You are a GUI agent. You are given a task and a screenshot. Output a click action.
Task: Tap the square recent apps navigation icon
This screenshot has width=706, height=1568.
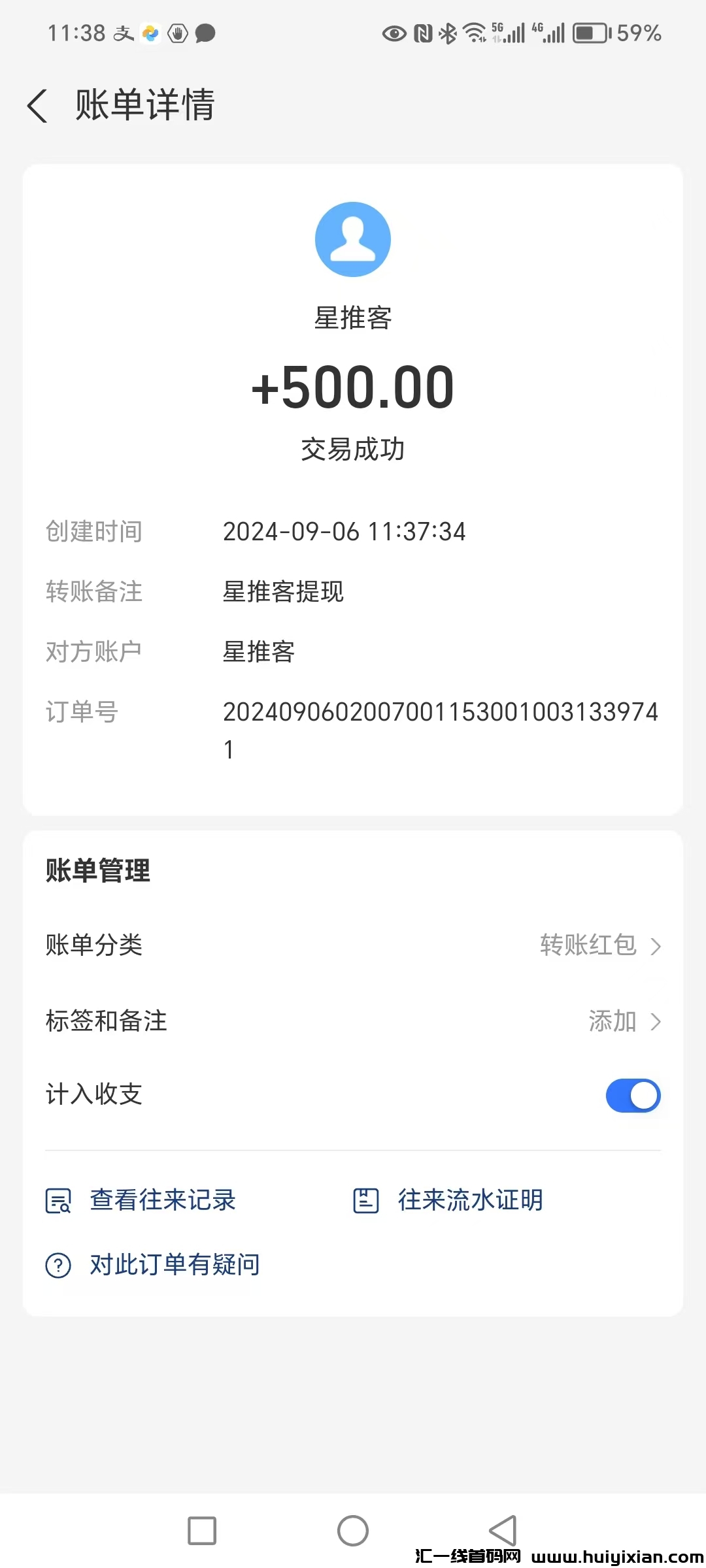(x=202, y=1530)
